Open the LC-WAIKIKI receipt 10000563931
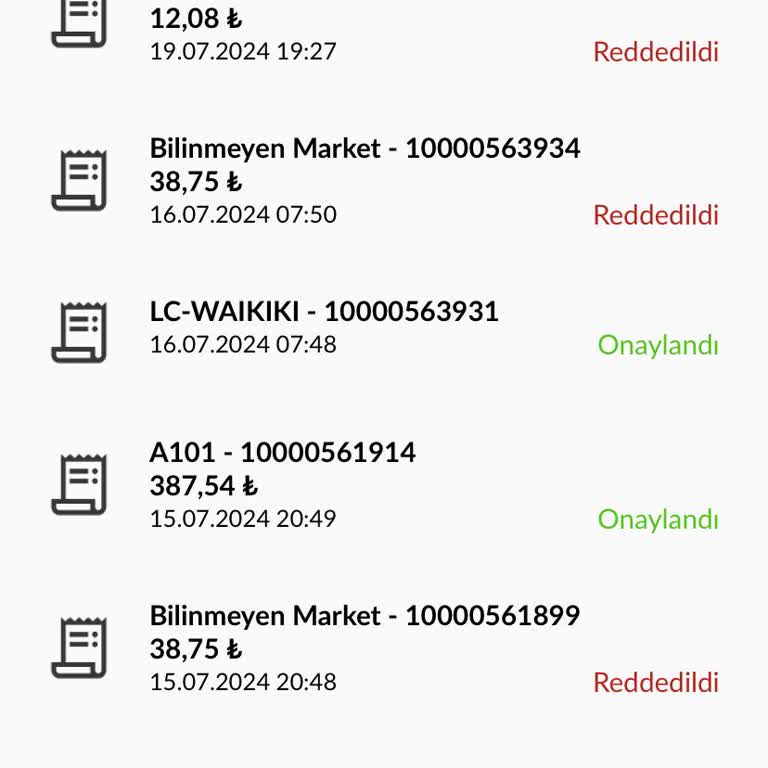The width and height of the screenshot is (768, 768). [384, 328]
